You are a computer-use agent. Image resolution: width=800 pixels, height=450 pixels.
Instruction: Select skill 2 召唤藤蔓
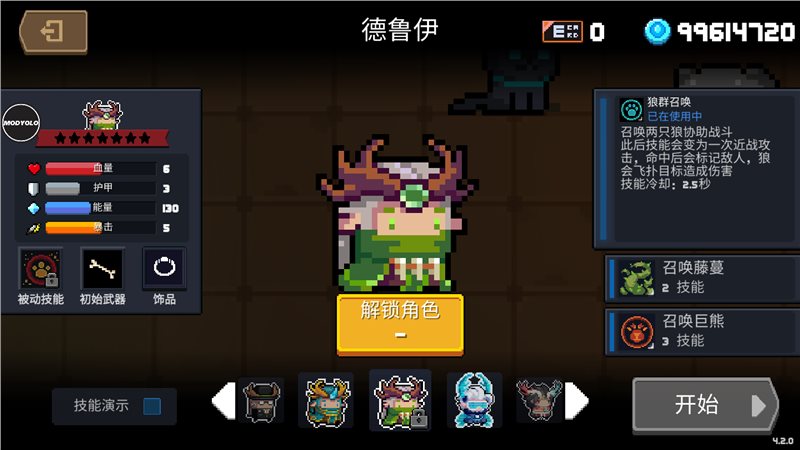(x=701, y=277)
